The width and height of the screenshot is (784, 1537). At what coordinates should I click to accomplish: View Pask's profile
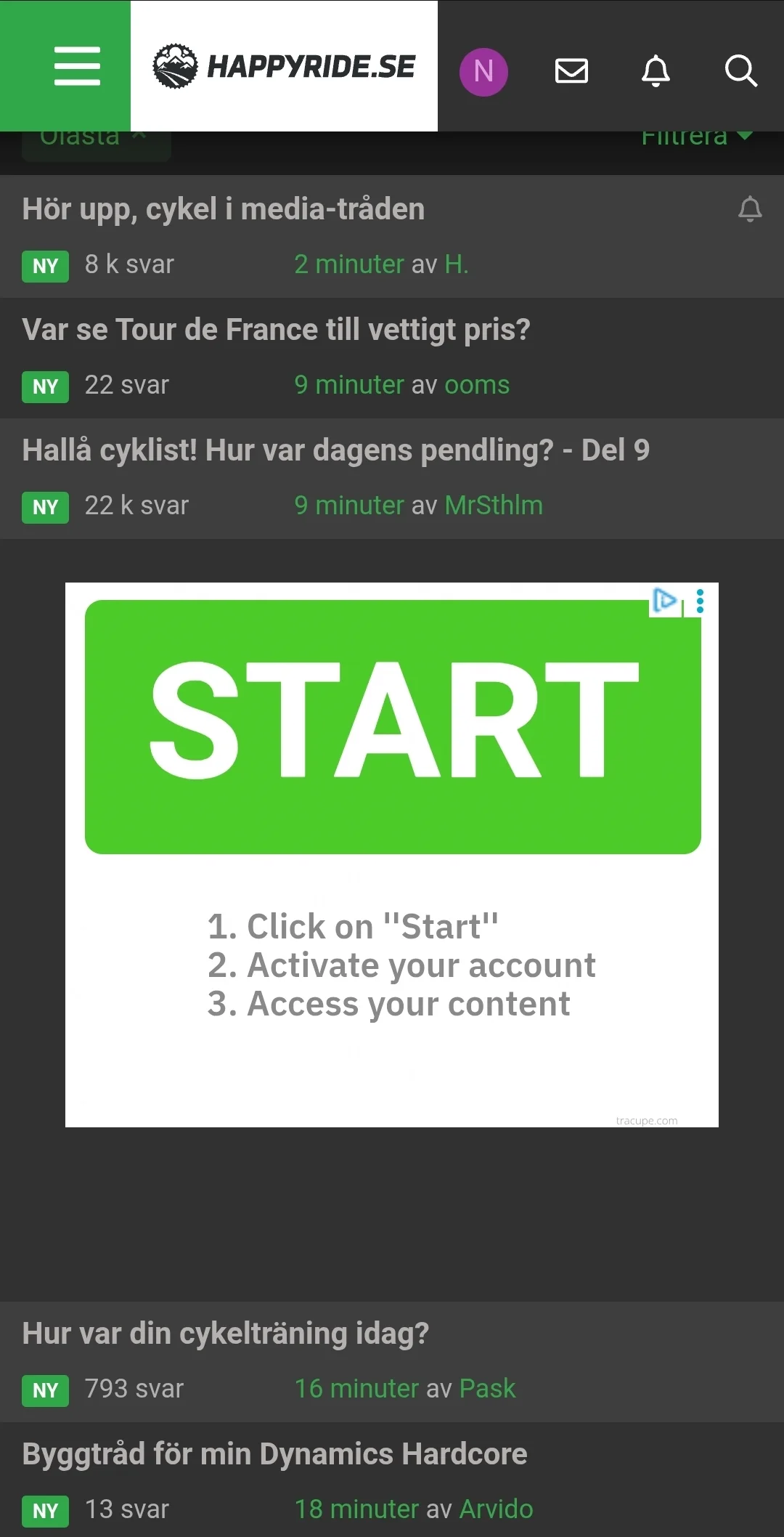click(x=487, y=1389)
